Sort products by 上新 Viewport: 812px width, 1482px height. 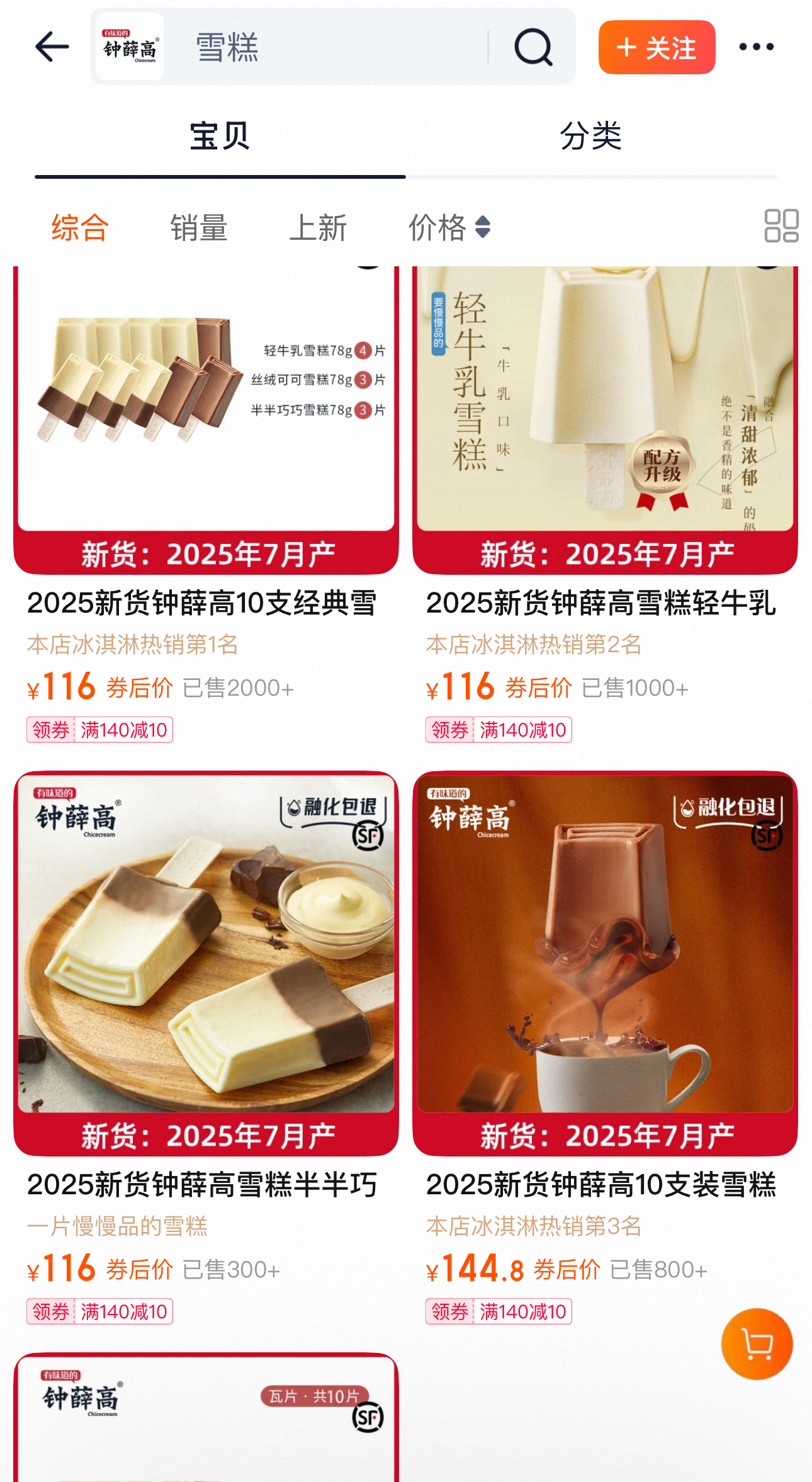tap(318, 227)
